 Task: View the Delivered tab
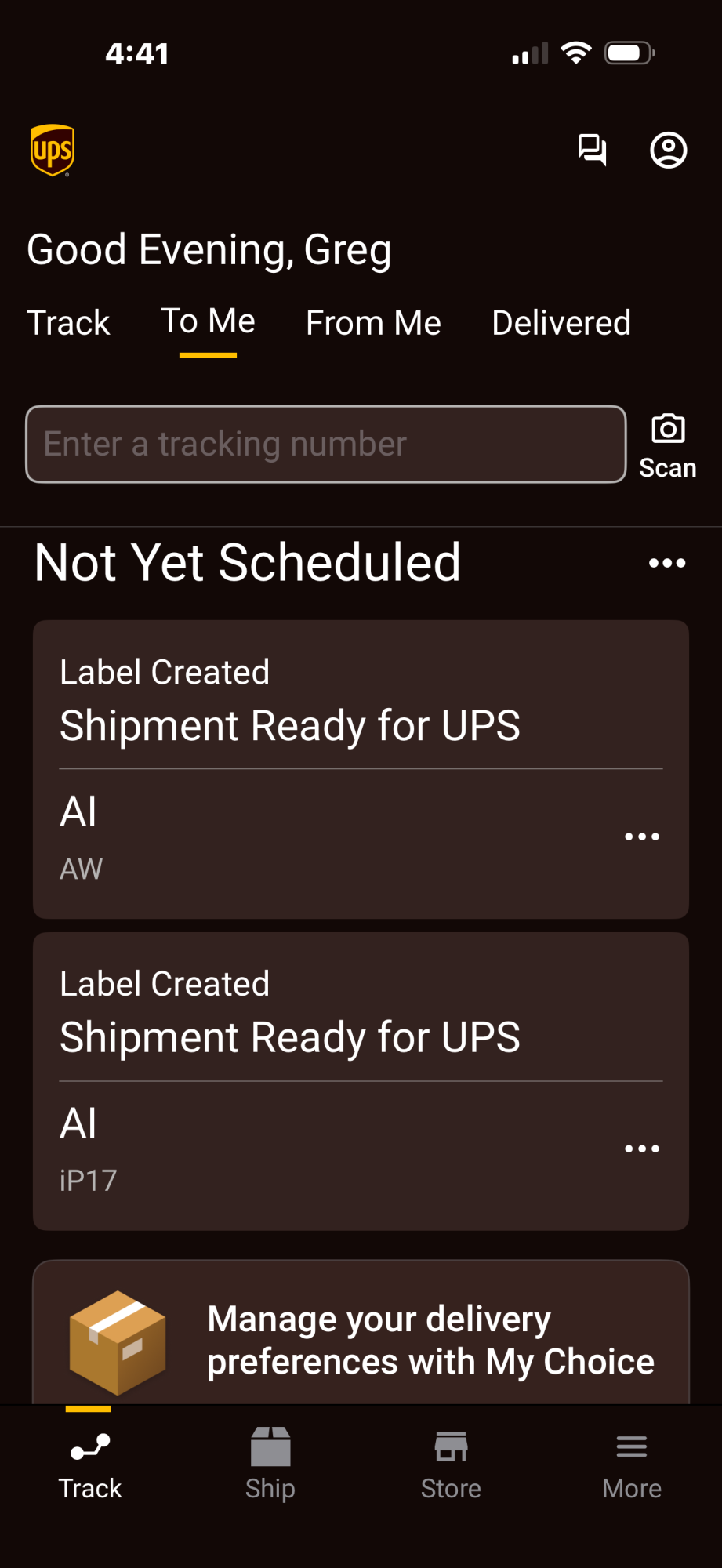click(x=561, y=323)
